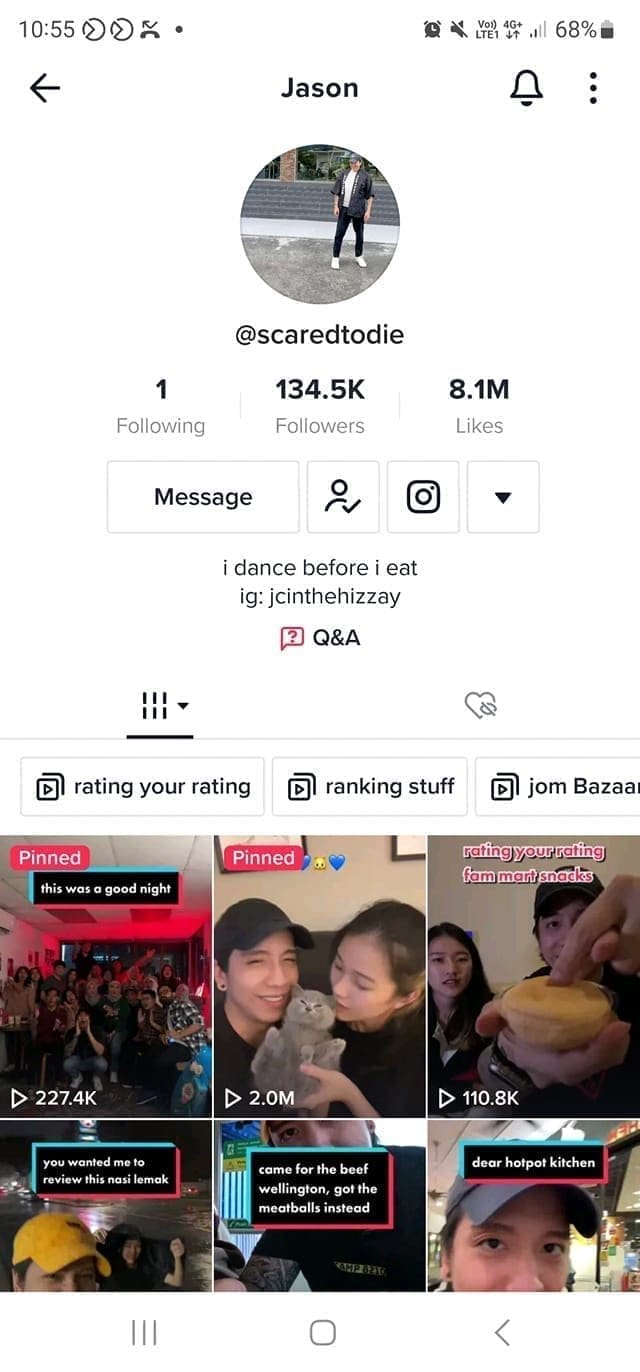
Task: Switch to the liked videos tab
Action: click(x=481, y=705)
